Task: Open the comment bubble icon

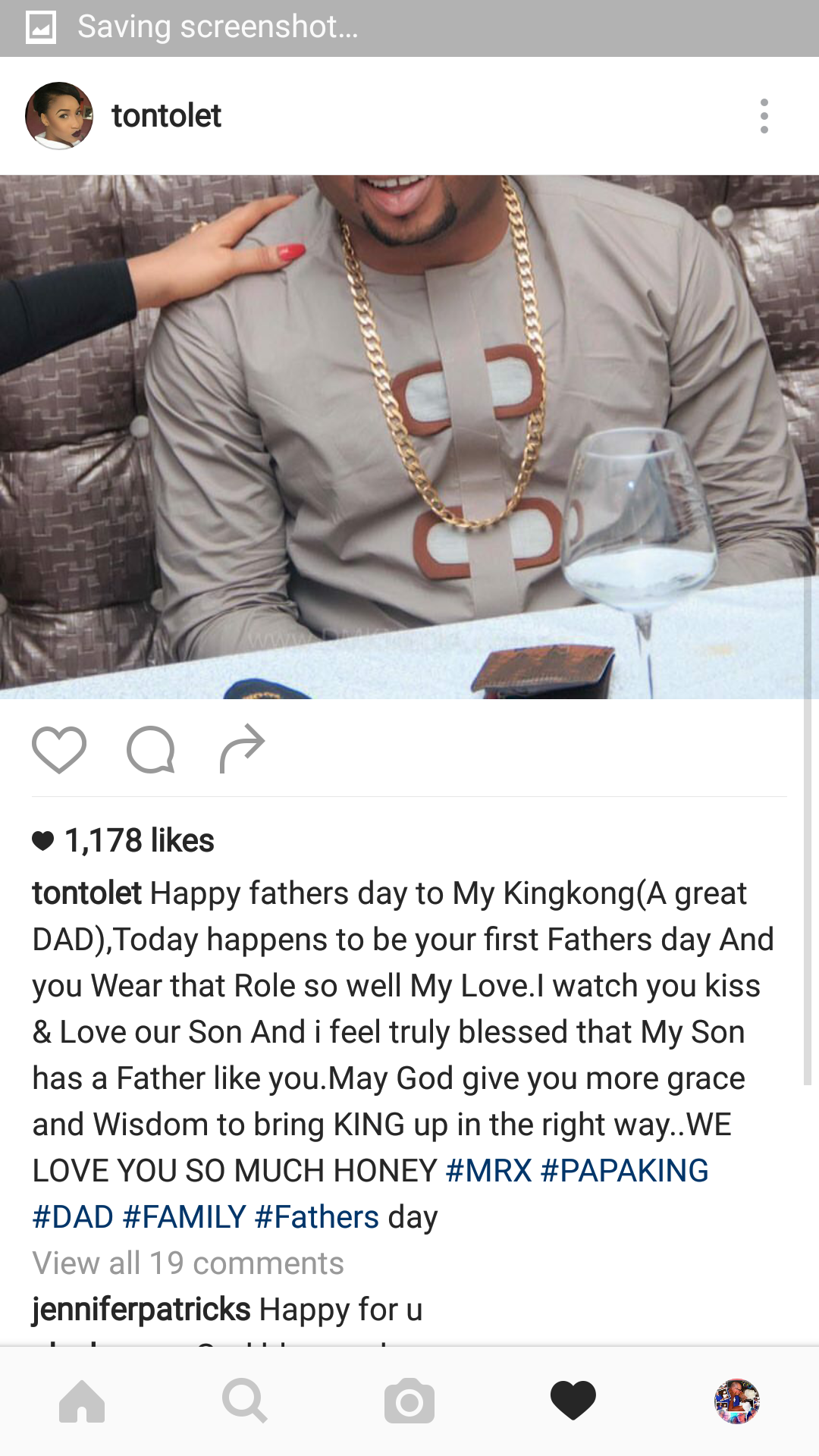Action: pos(151,749)
